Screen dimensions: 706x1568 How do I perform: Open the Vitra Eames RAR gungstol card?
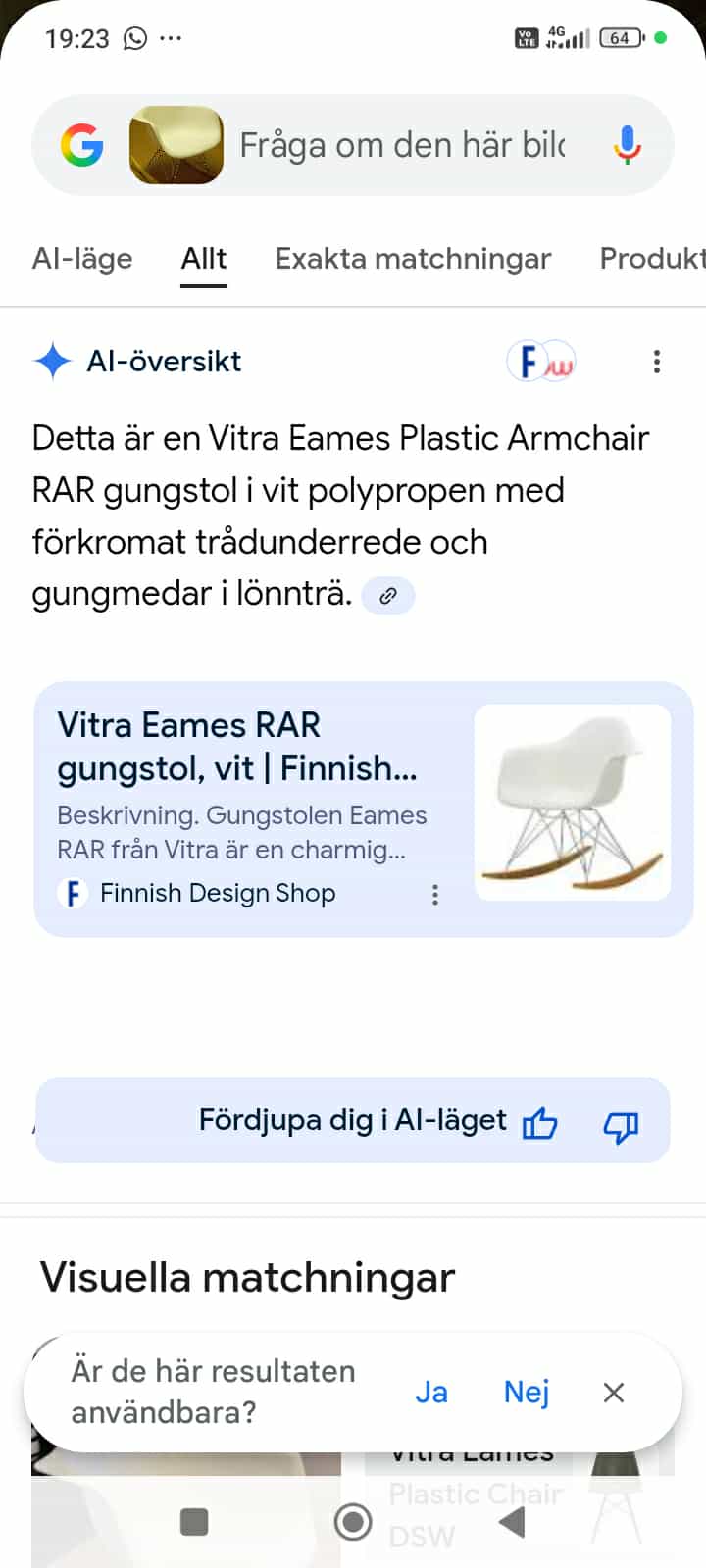[245, 764]
